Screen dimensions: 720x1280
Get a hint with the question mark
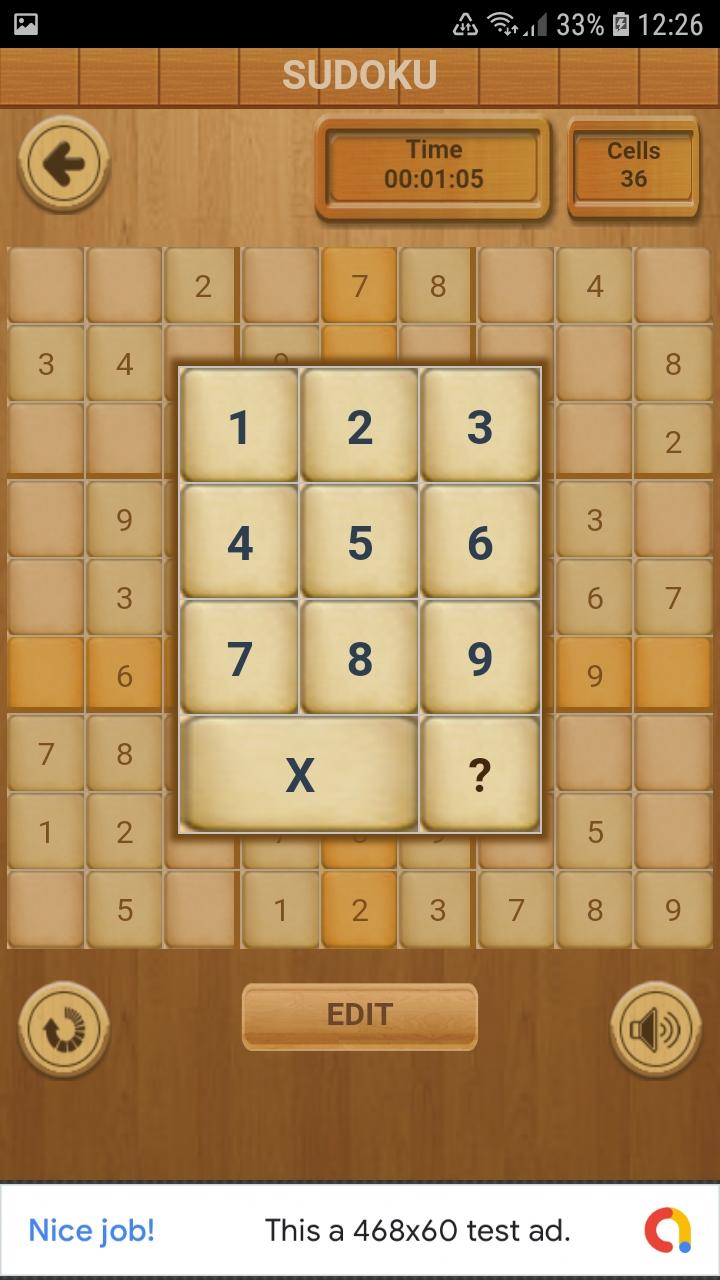coord(480,775)
